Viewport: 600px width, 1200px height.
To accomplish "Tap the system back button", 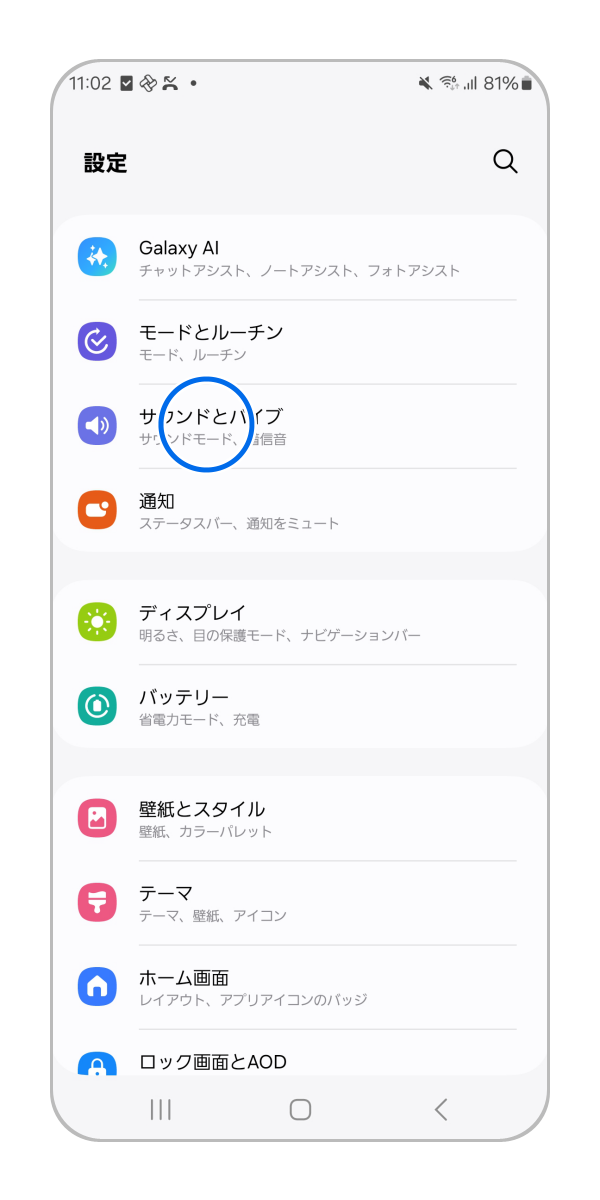I will tap(441, 1108).
